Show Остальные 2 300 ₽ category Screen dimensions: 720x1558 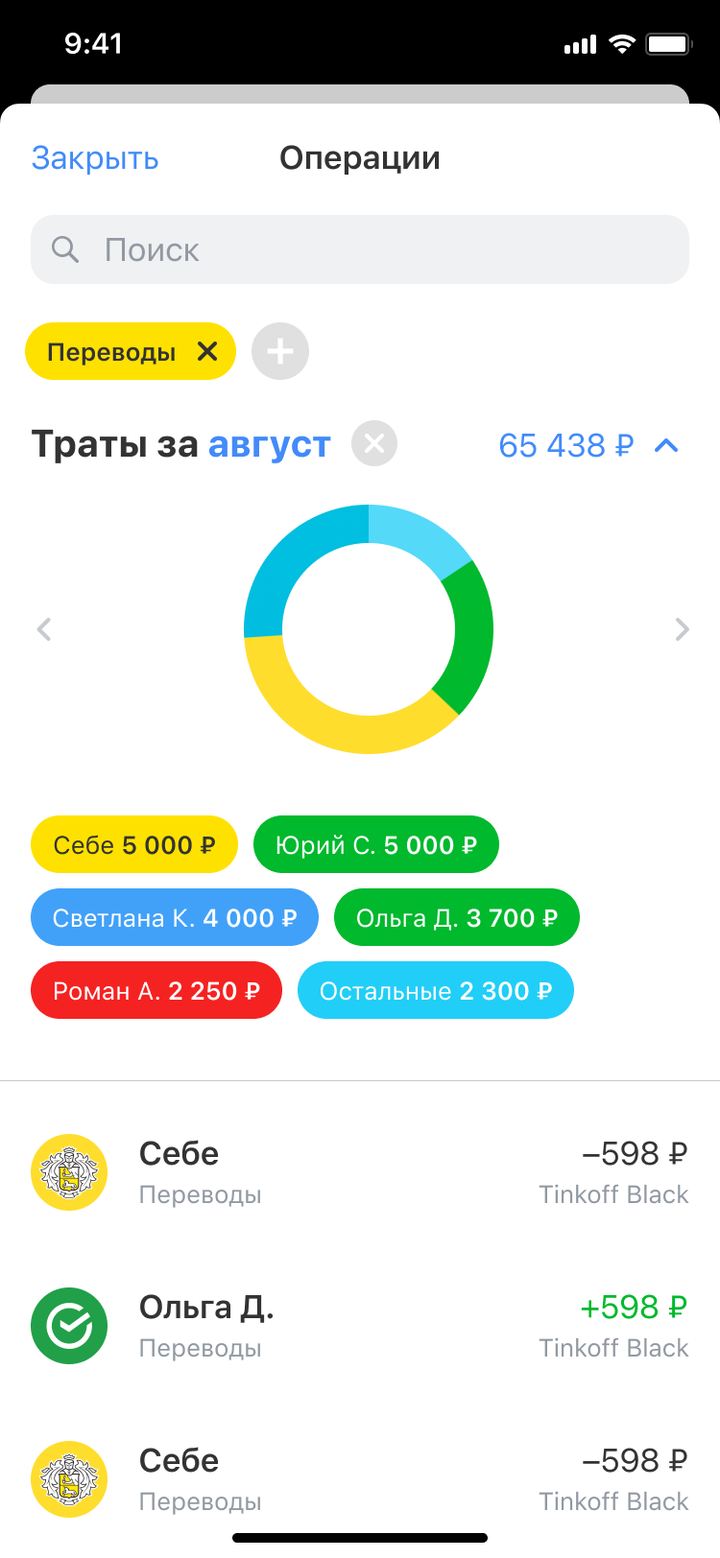pyautogui.click(x=436, y=991)
